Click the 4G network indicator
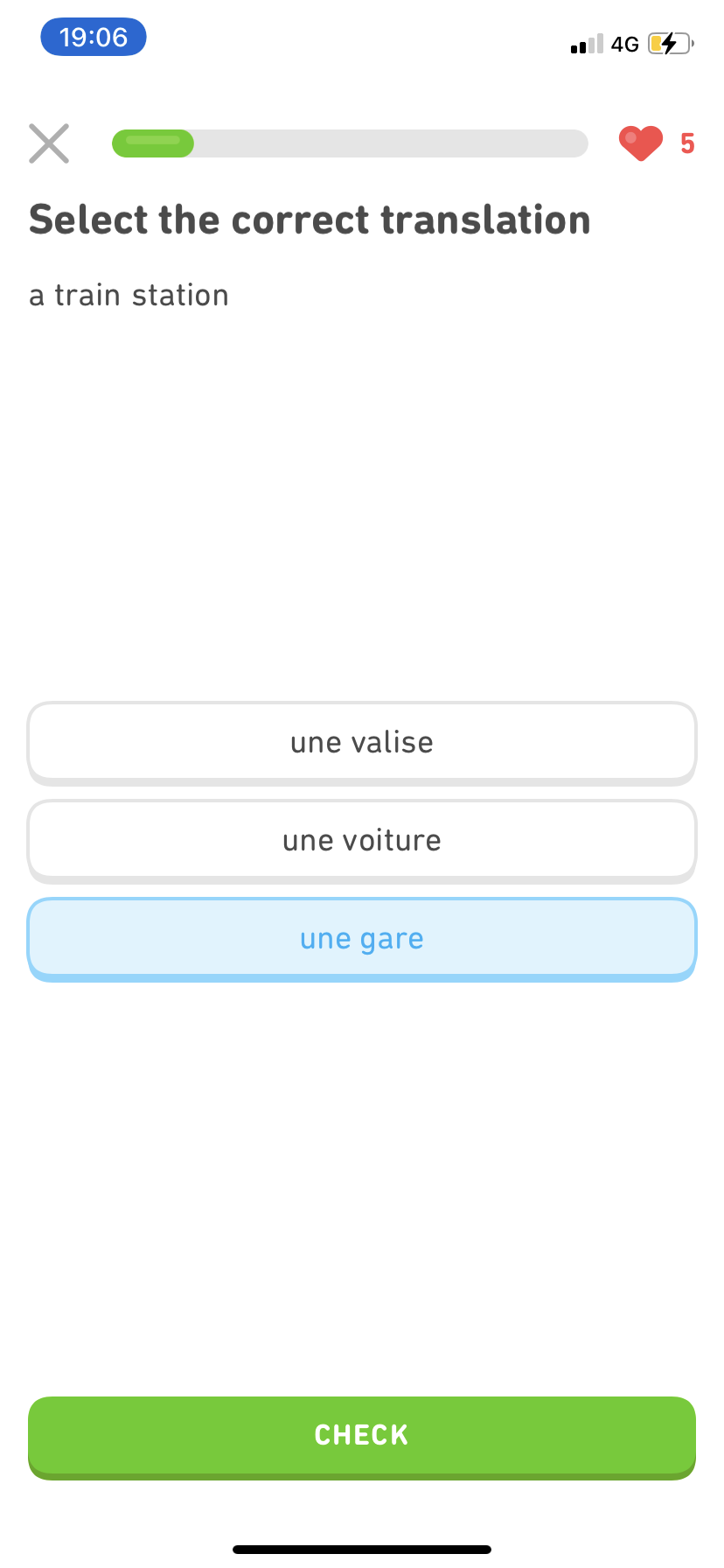This screenshot has height=1568, width=724. tap(625, 43)
